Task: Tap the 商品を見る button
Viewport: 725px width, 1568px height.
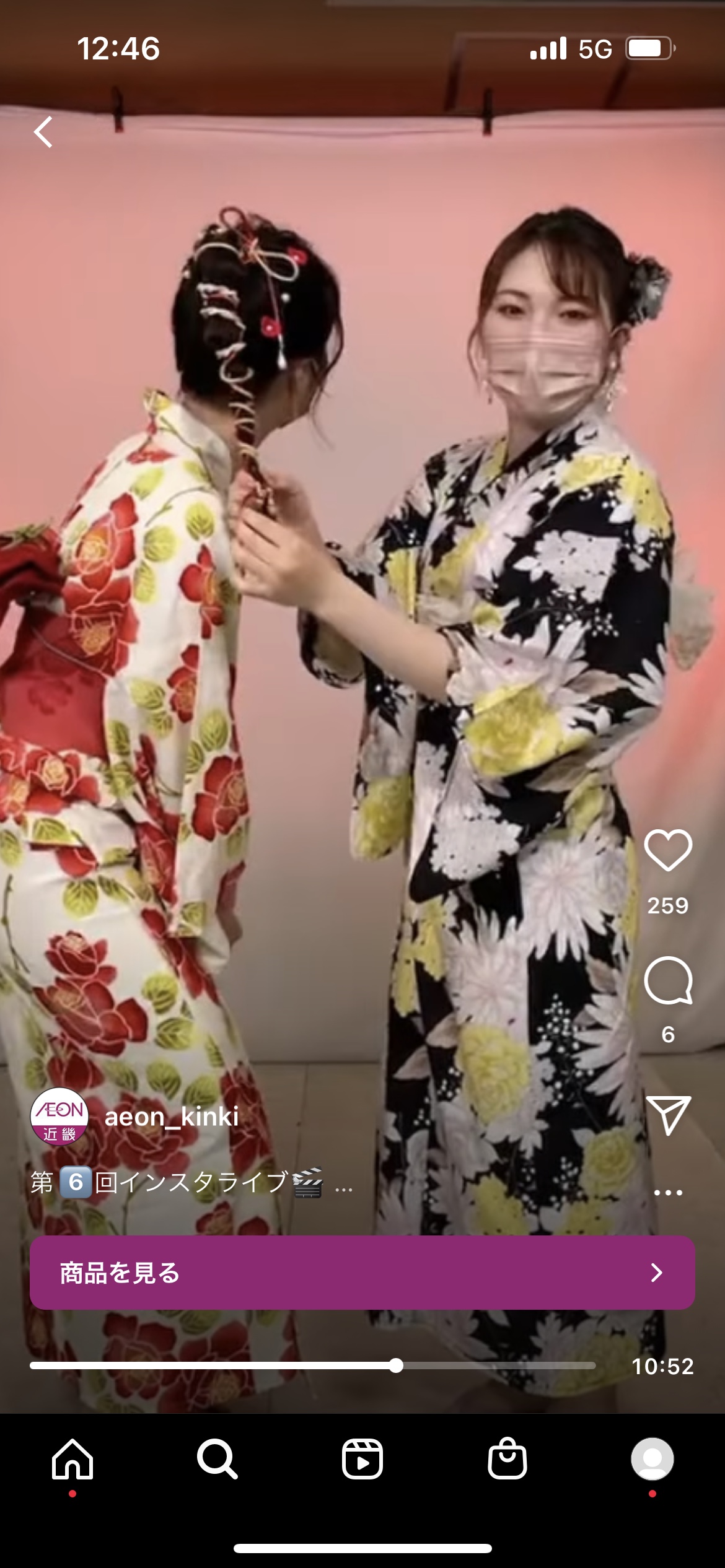Action: coord(362,1273)
